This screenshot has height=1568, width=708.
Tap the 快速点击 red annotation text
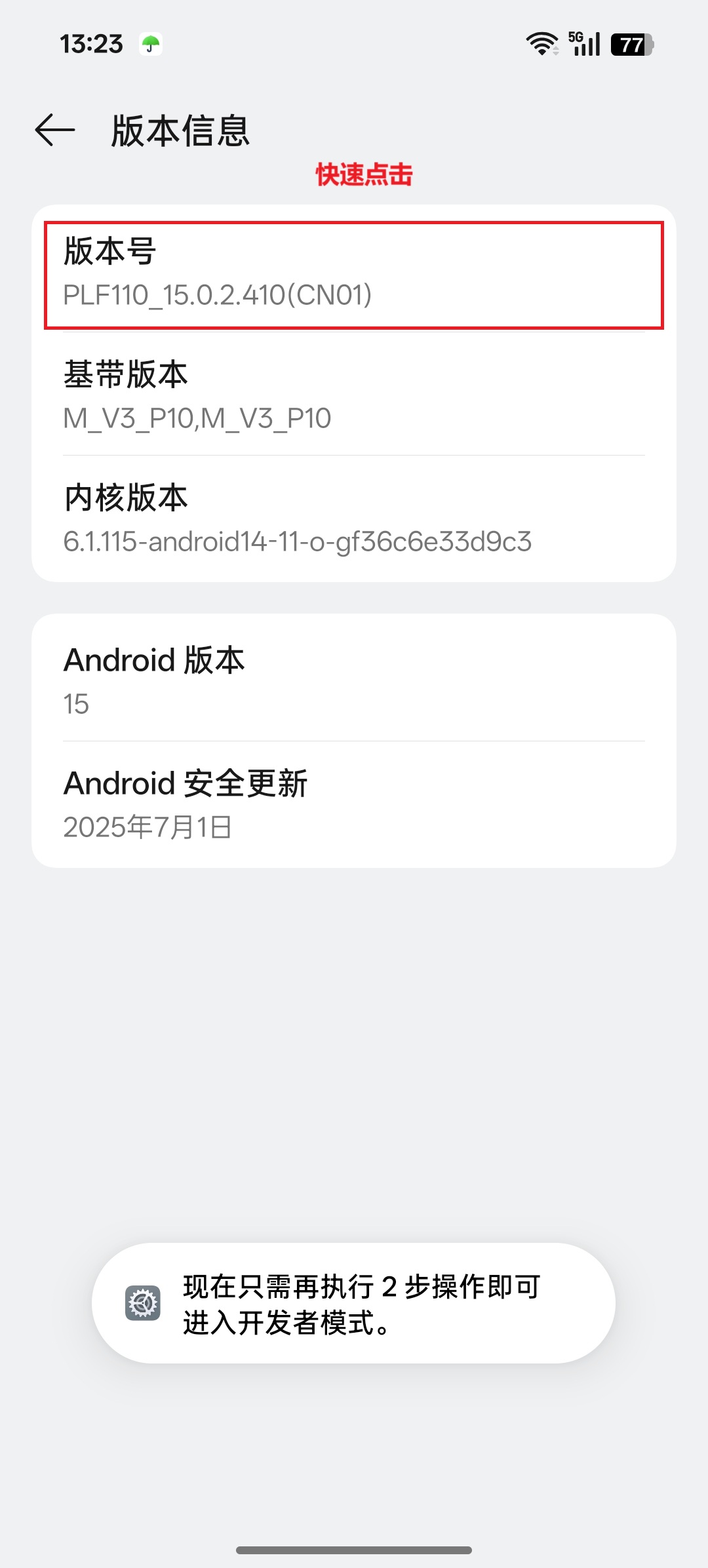tap(364, 174)
